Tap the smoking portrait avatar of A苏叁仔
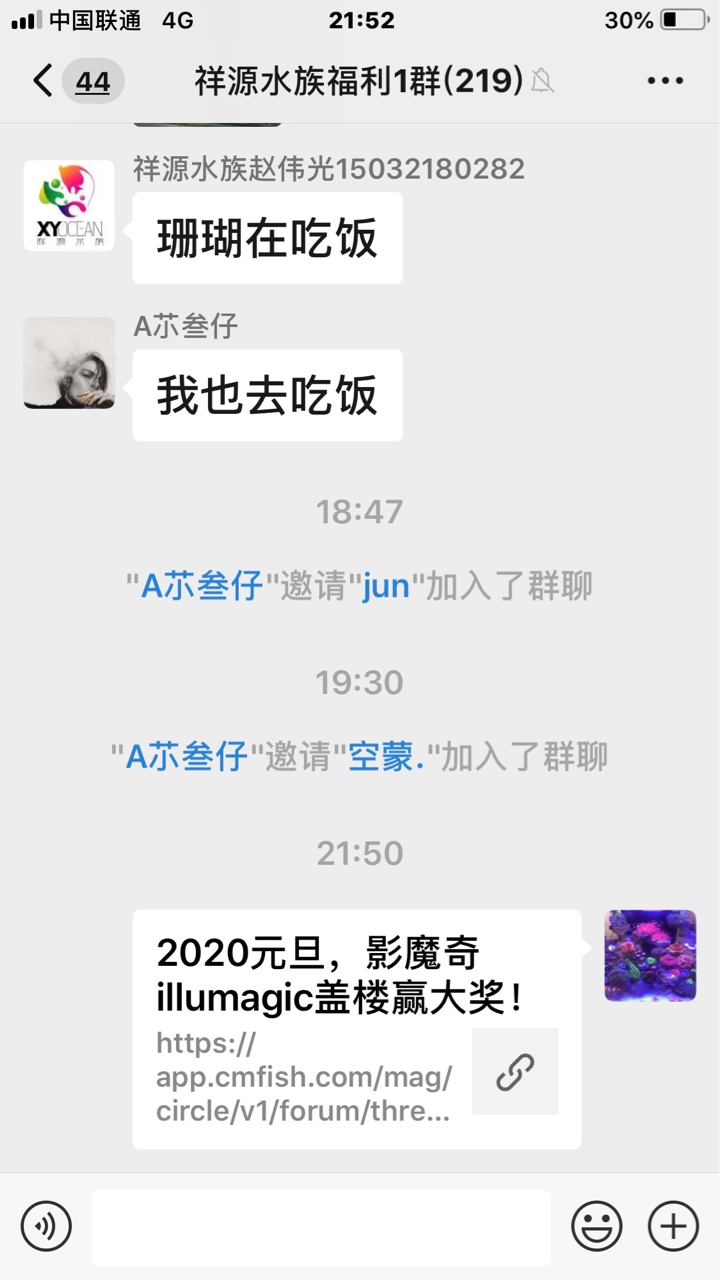 (69, 363)
